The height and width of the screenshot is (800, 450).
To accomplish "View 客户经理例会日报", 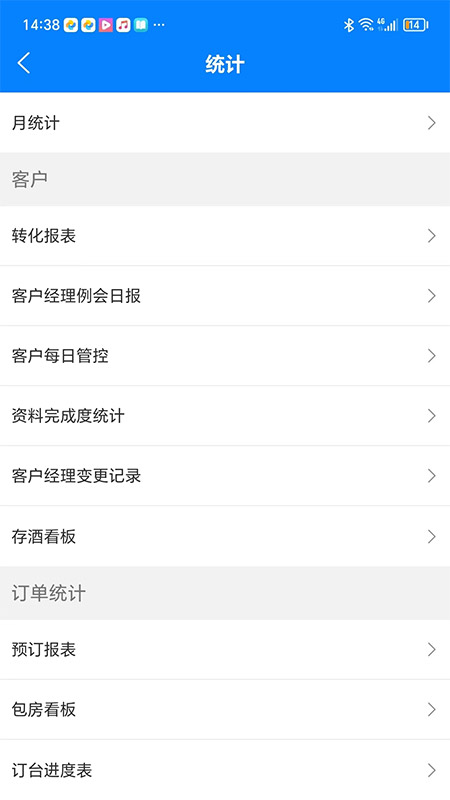I will click(225, 296).
